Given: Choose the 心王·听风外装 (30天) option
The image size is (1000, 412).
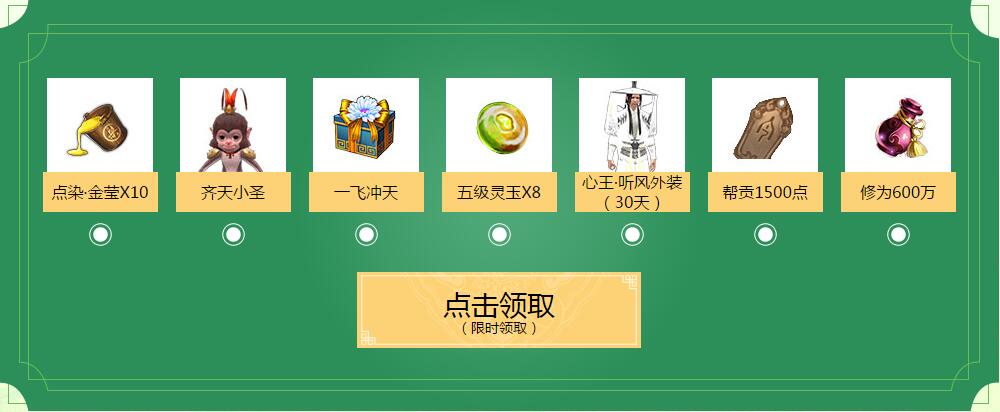Looking at the screenshot, I should click(x=632, y=235).
